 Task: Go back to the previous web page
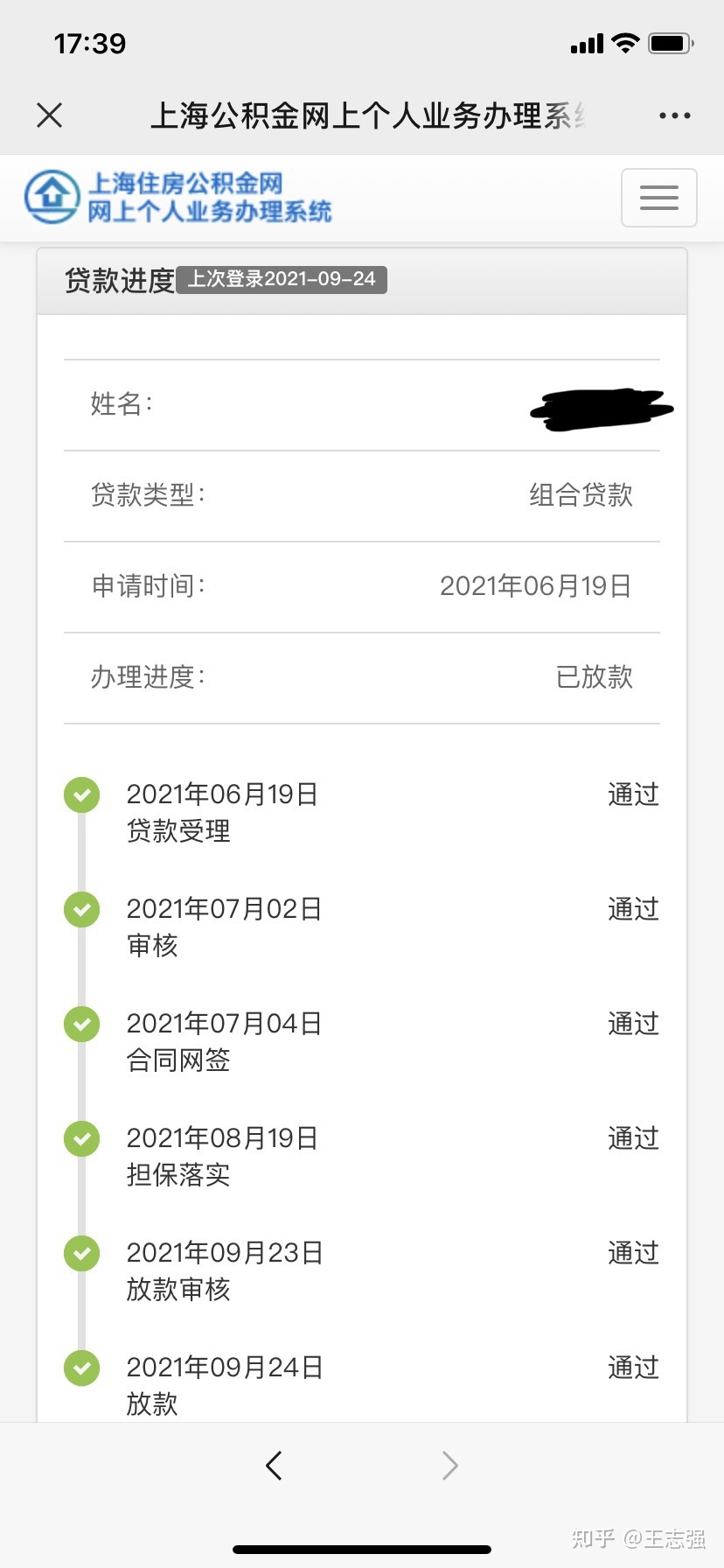(x=274, y=1465)
